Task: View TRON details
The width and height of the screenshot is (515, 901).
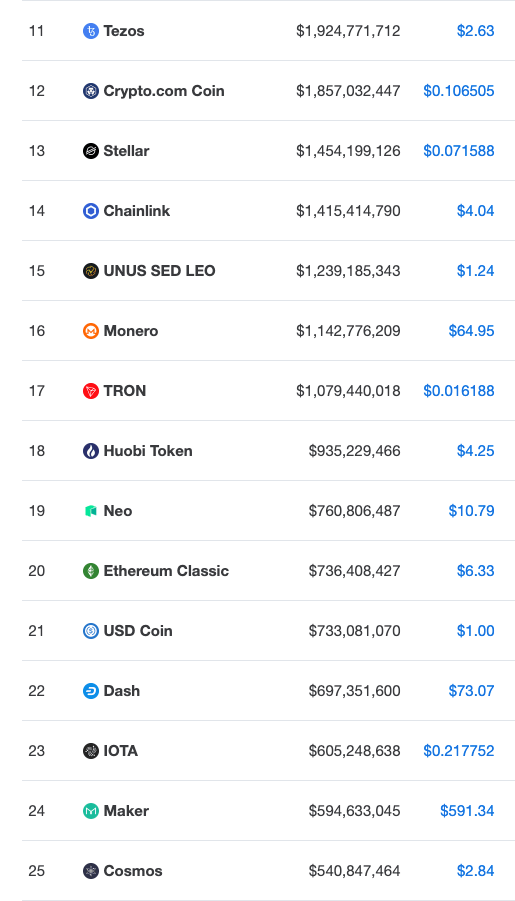Action: click(x=125, y=391)
